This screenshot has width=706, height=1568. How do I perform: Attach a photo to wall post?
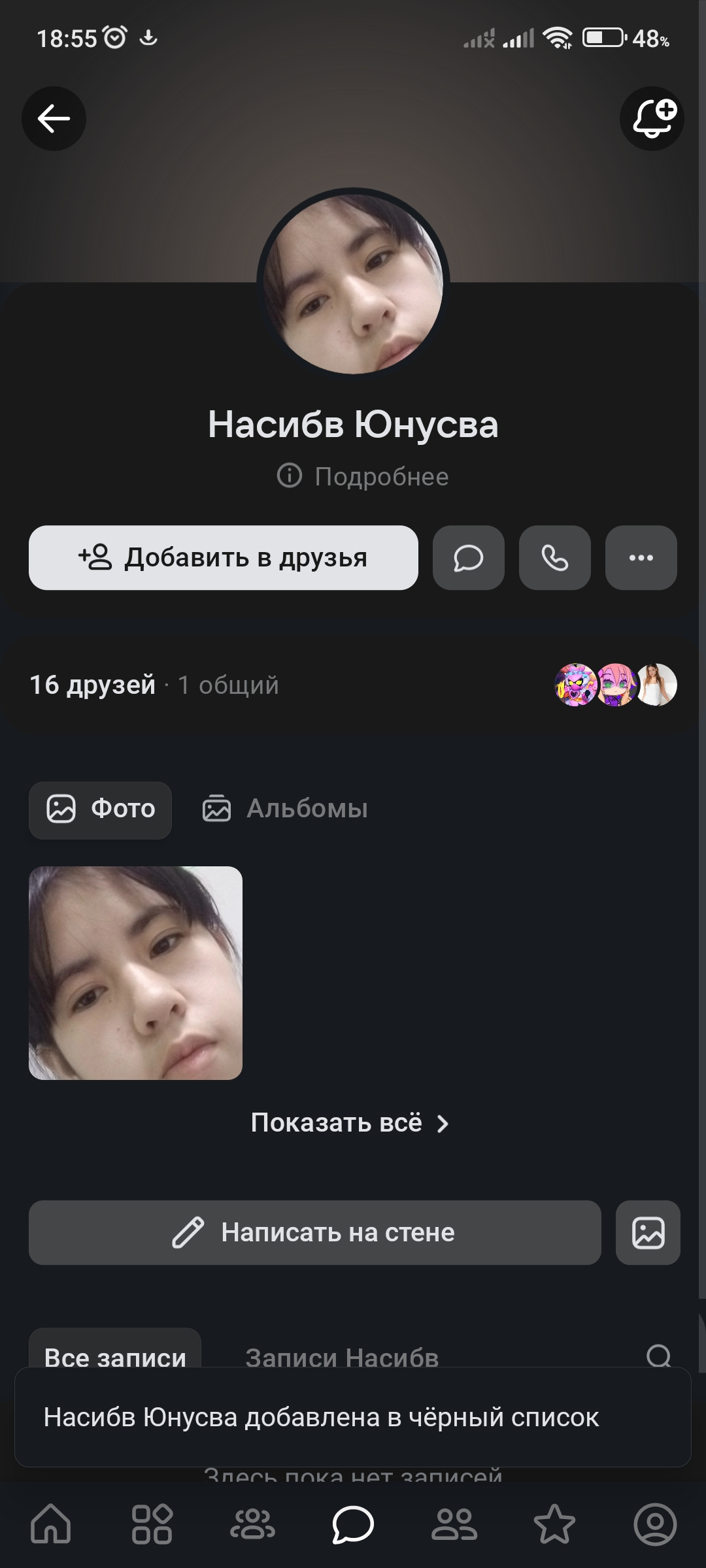(648, 1232)
